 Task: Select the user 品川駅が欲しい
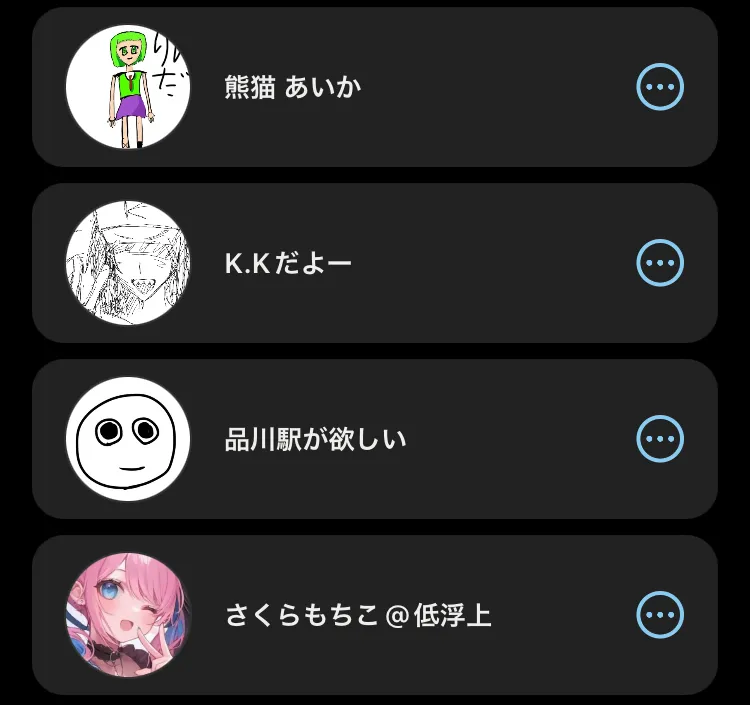click(x=315, y=440)
